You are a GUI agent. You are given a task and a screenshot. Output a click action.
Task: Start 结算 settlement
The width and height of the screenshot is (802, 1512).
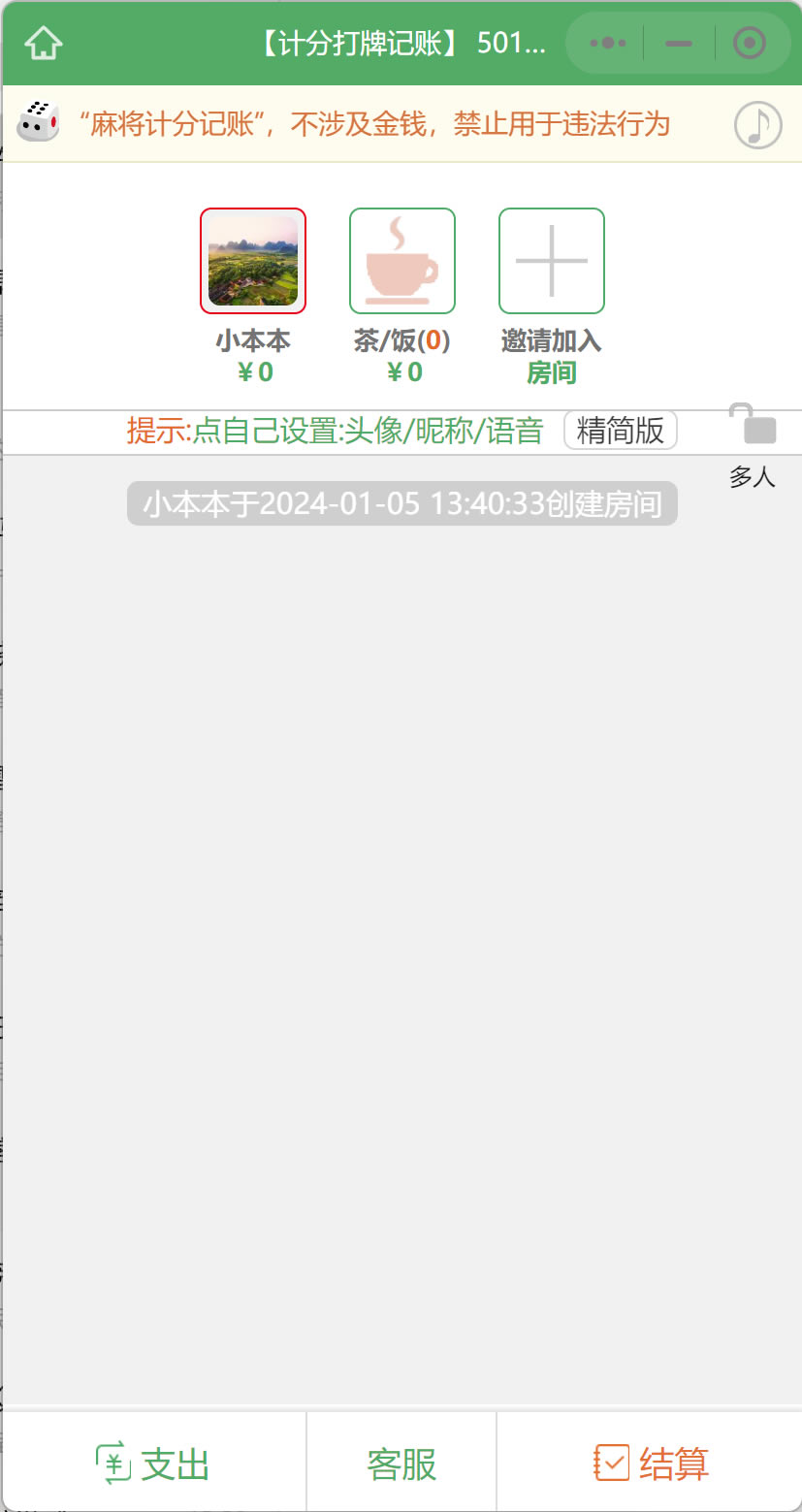[x=650, y=1463]
